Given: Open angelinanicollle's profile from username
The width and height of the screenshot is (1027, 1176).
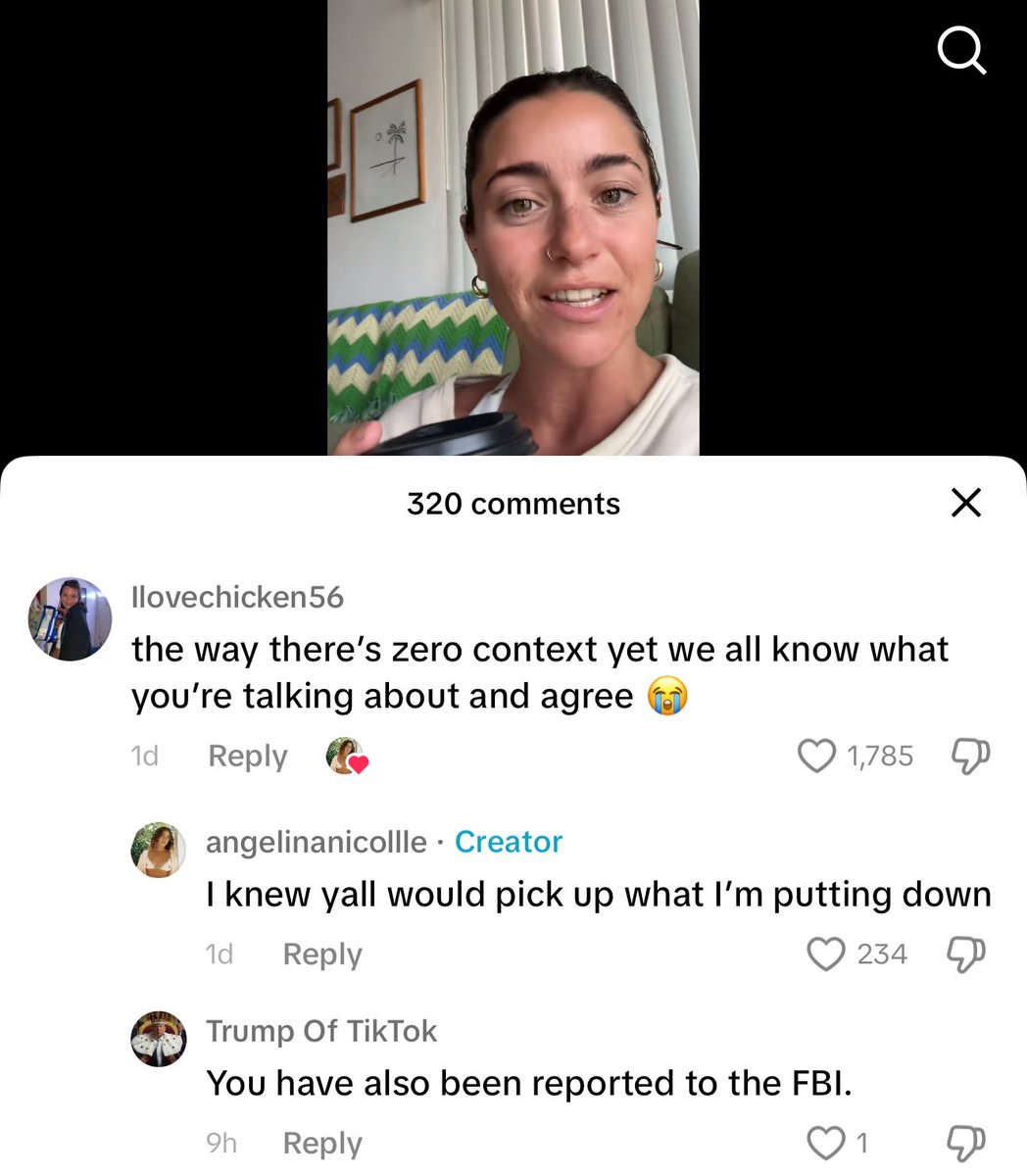Looking at the screenshot, I should [316, 842].
